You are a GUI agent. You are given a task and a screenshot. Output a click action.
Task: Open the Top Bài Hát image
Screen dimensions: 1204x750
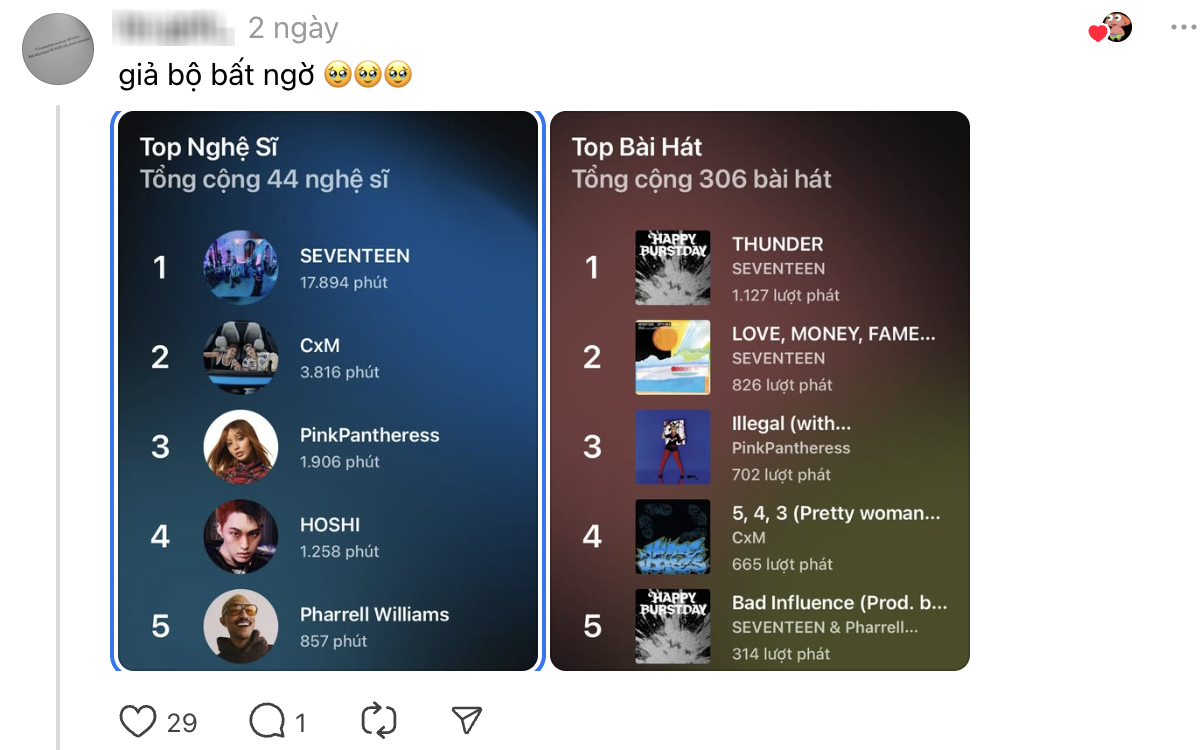(x=760, y=390)
